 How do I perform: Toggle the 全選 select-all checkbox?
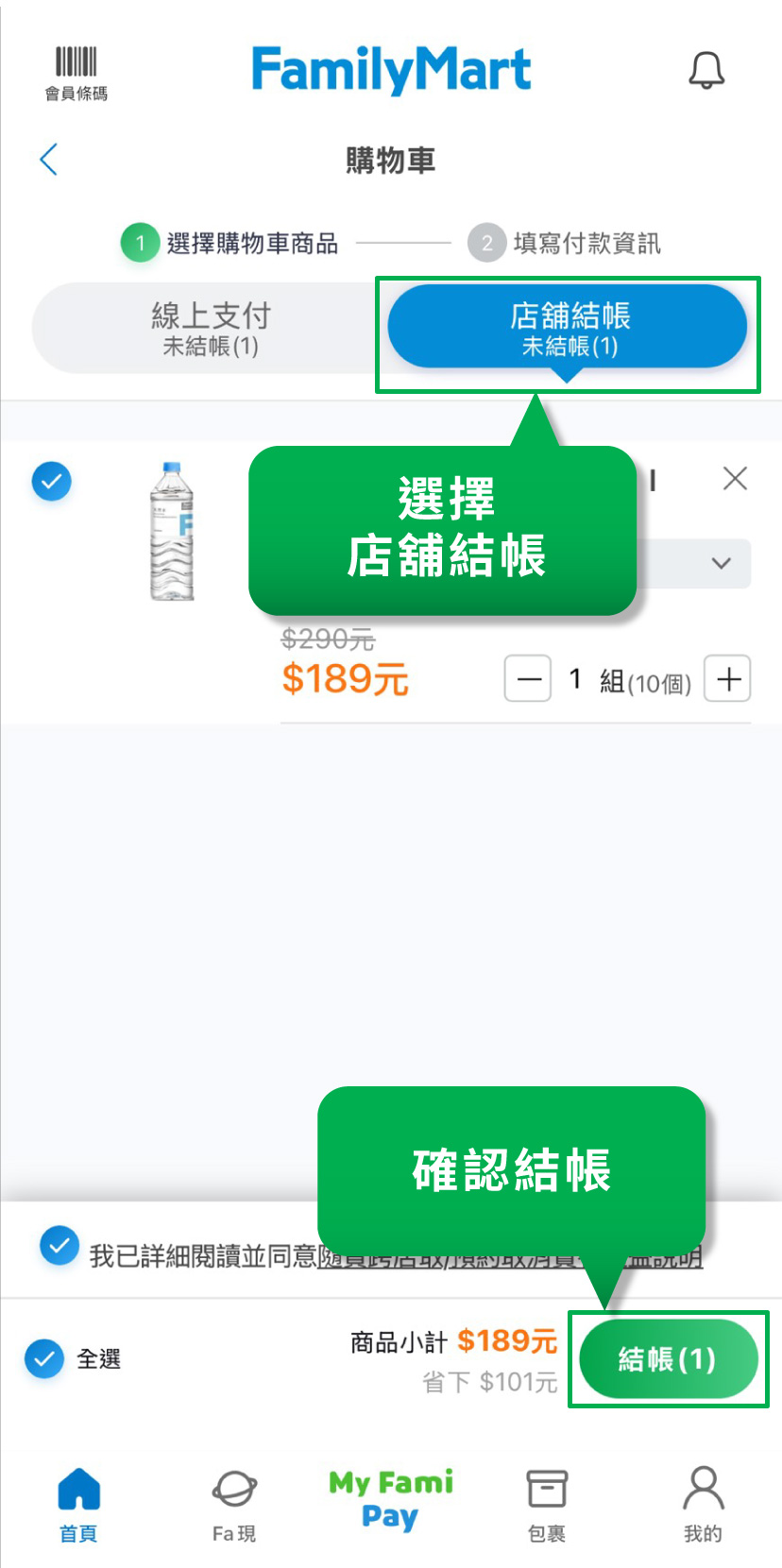point(43,1359)
